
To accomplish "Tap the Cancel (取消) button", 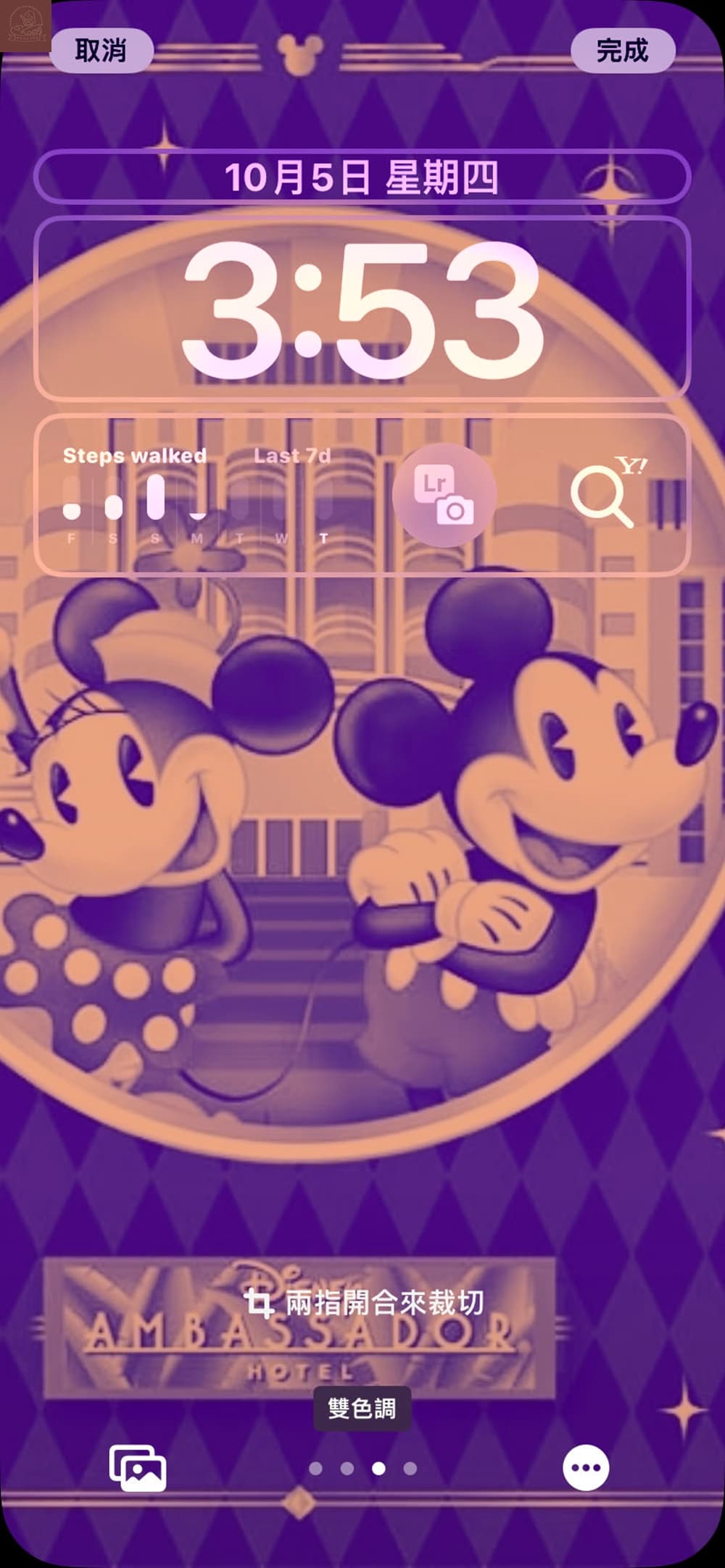I will tap(101, 49).
